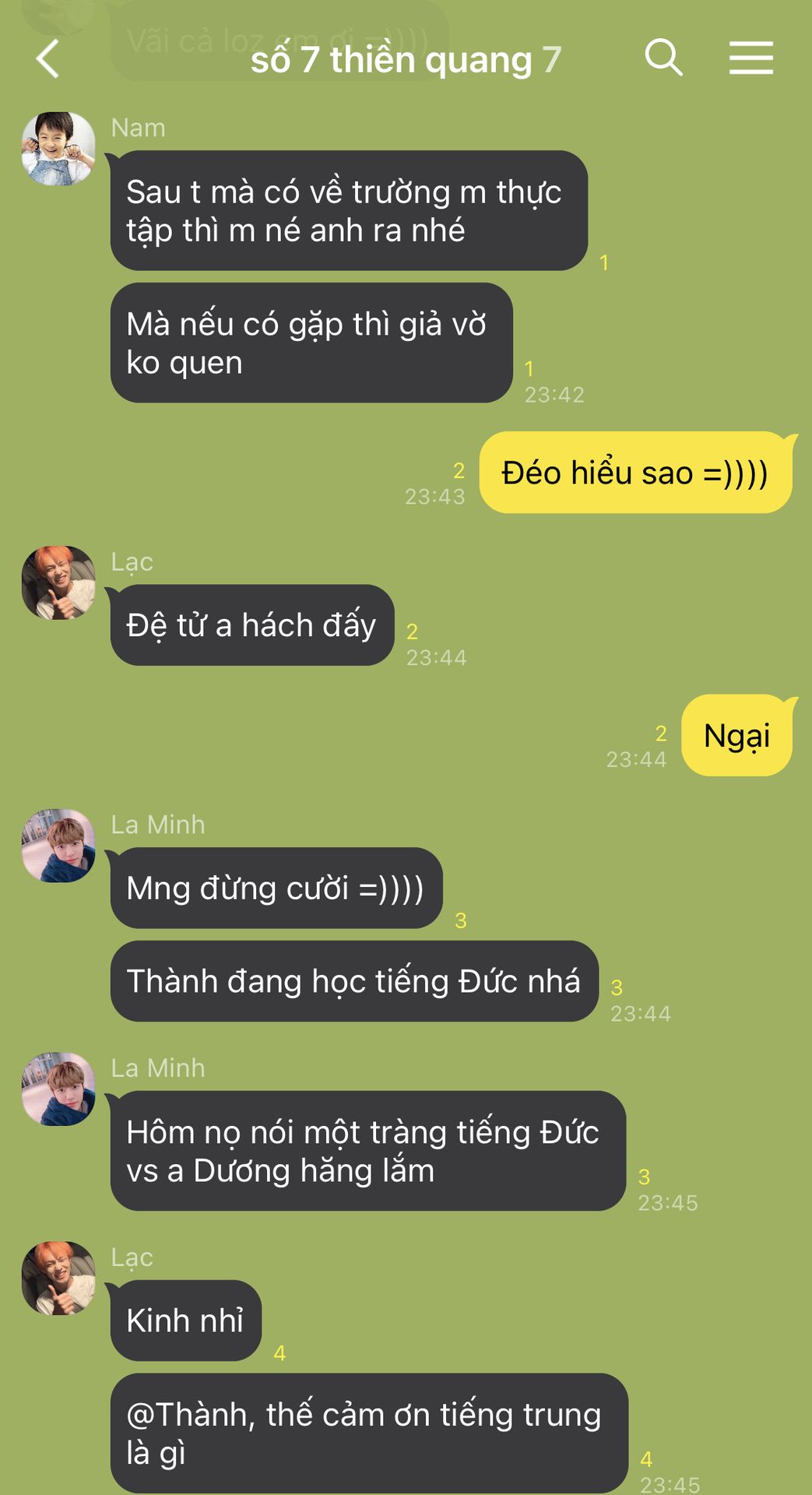Go back to the chat list

coord(48,59)
